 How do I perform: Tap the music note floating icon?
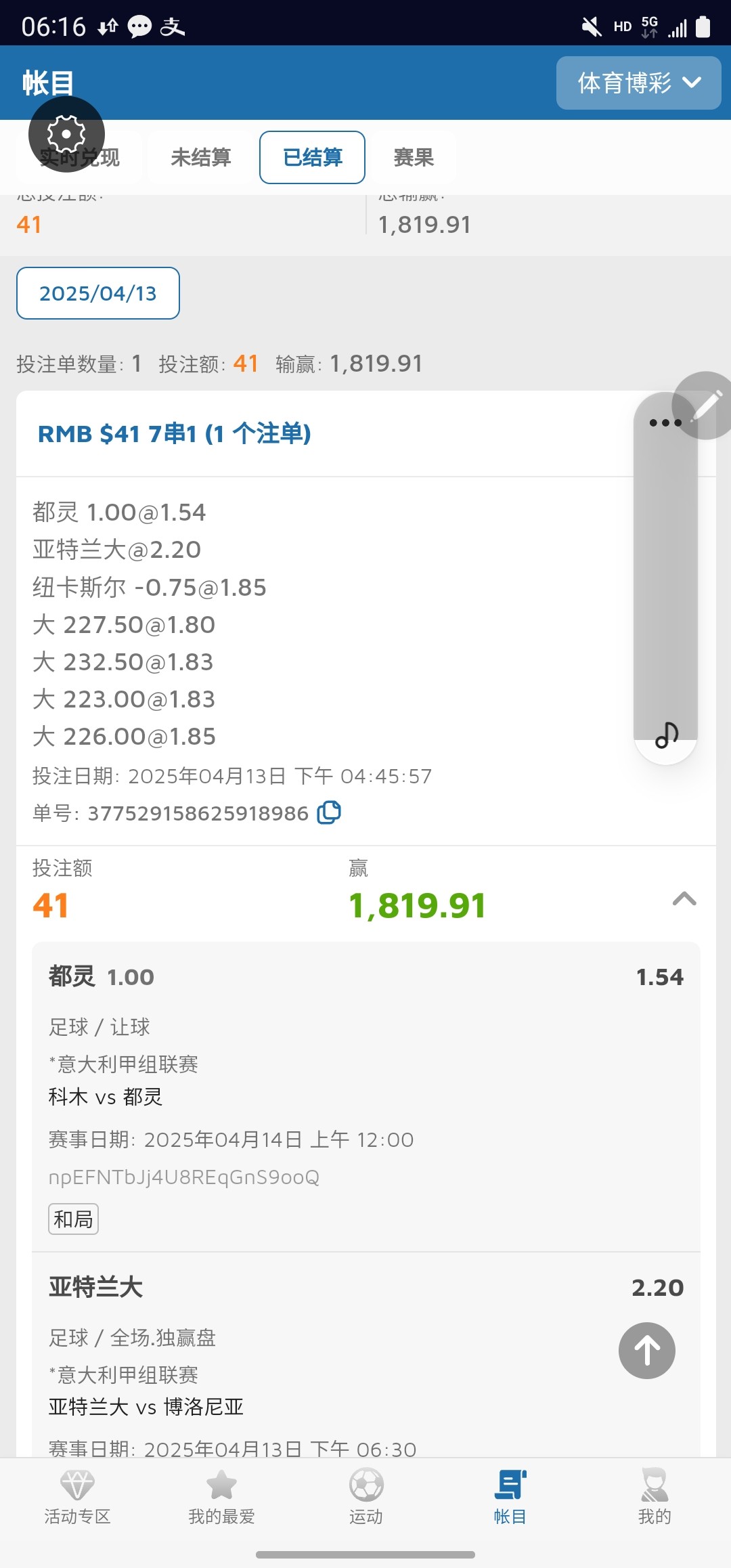pyautogui.click(x=667, y=735)
